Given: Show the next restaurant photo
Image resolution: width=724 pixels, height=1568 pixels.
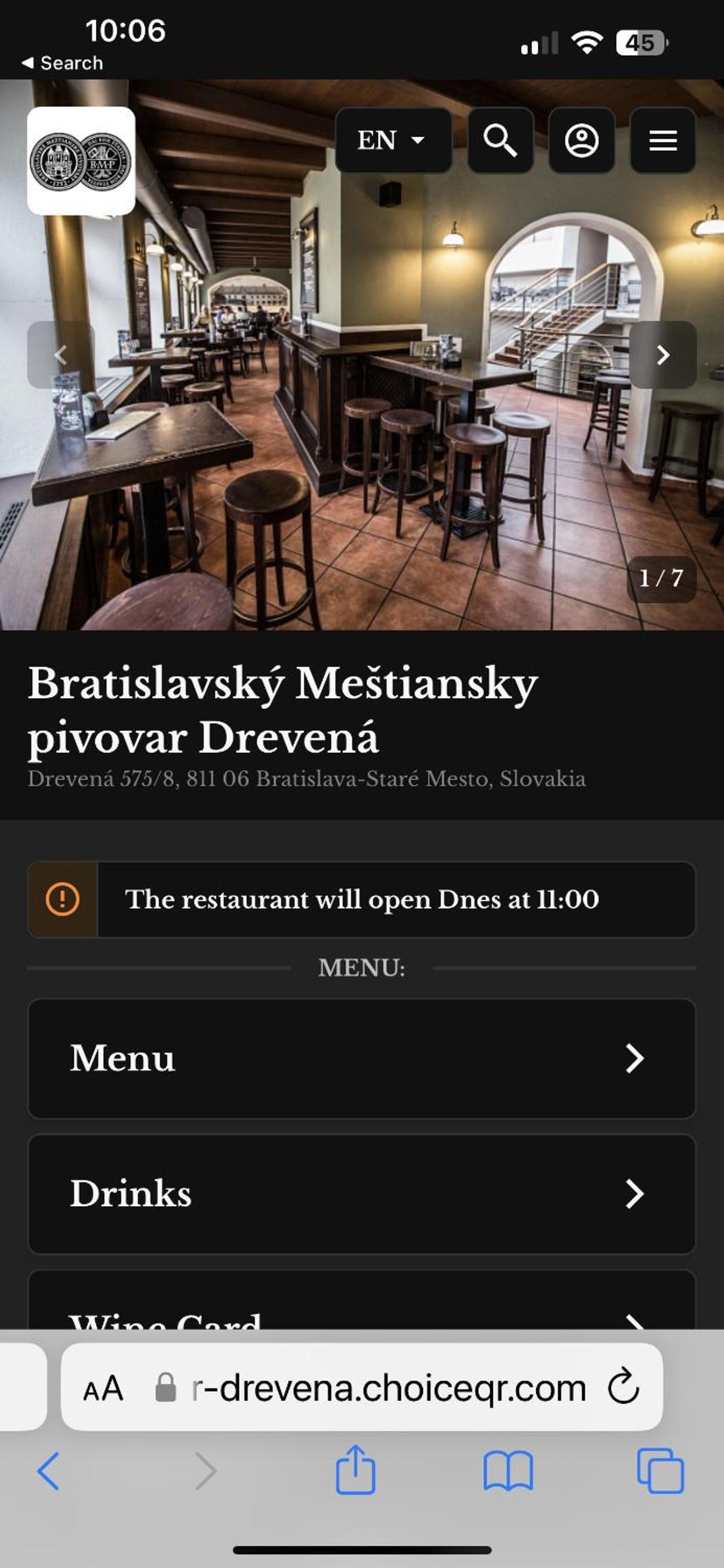Looking at the screenshot, I should (662, 354).
